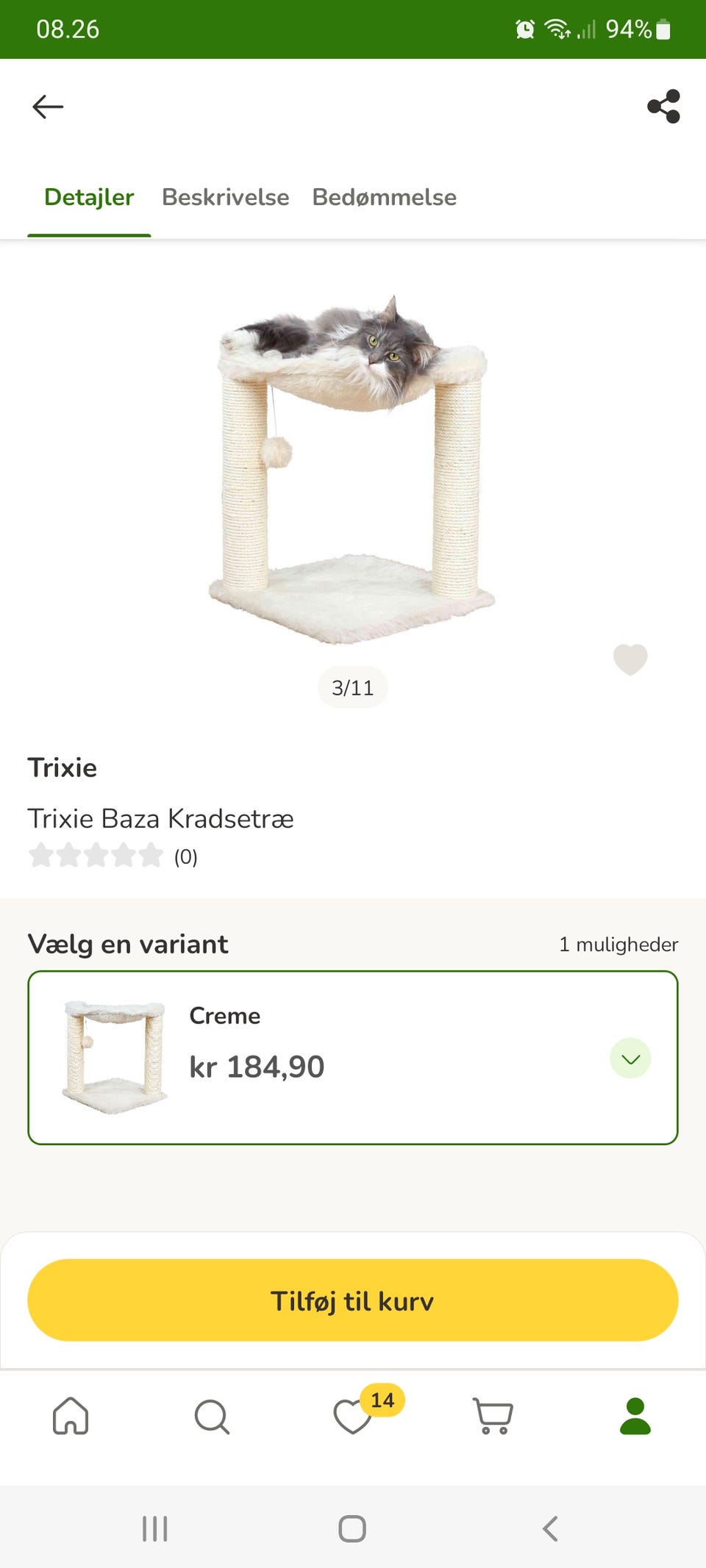The height and width of the screenshot is (1568, 706).
Task: Open reviews by tapping the (0) link
Action: (x=185, y=856)
